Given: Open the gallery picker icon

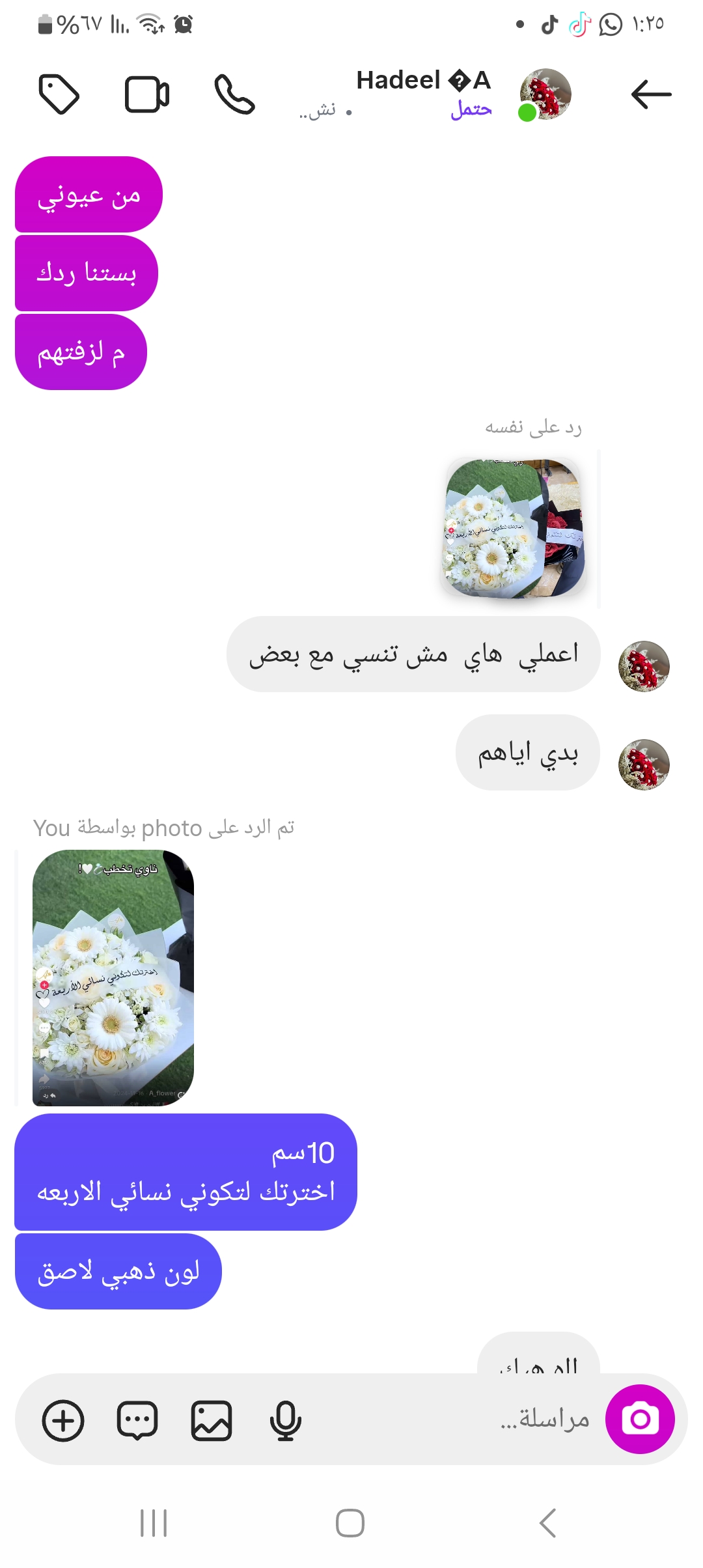Looking at the screenshot, I should click(x=212, y=1420).
